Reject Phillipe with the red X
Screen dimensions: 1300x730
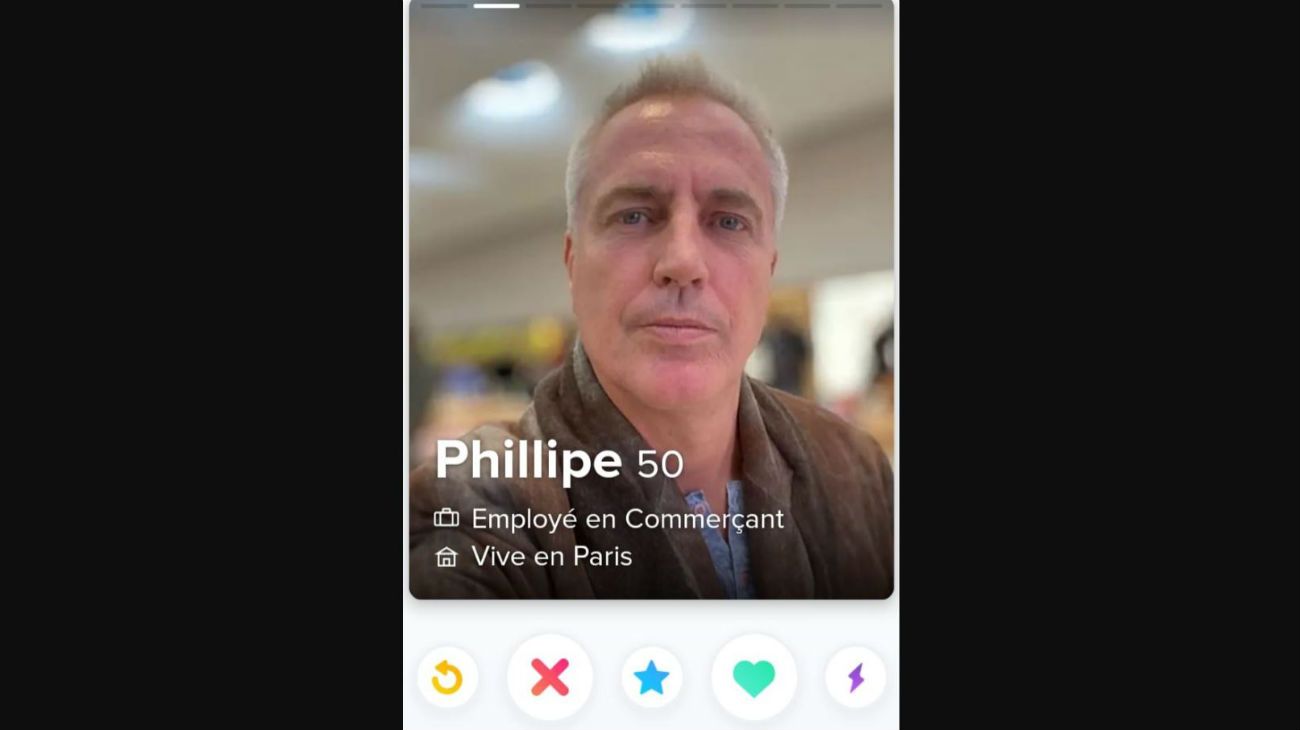click(x=550, y=678)
